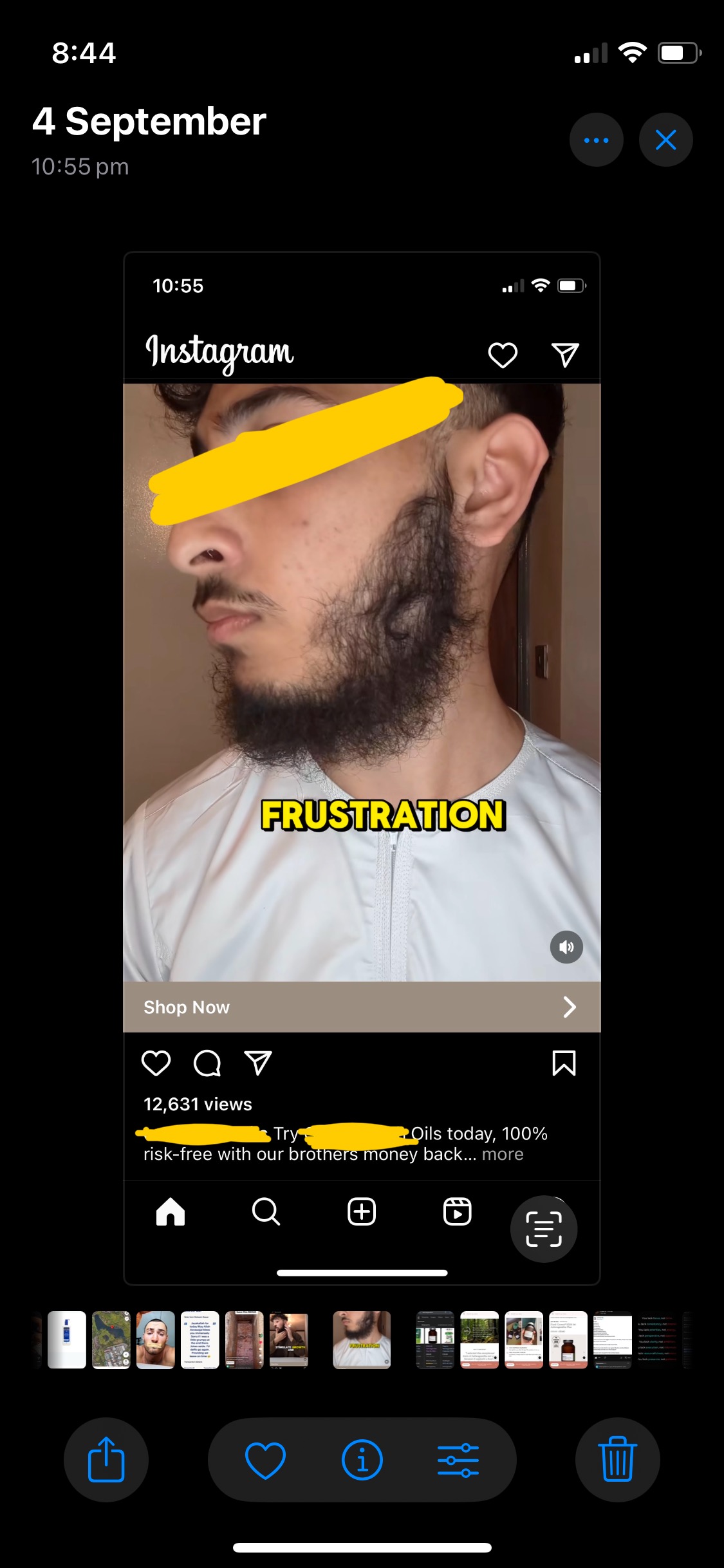Select the map thumbnail in the strip
The image size is (724, 1568).
point(111,1339)
